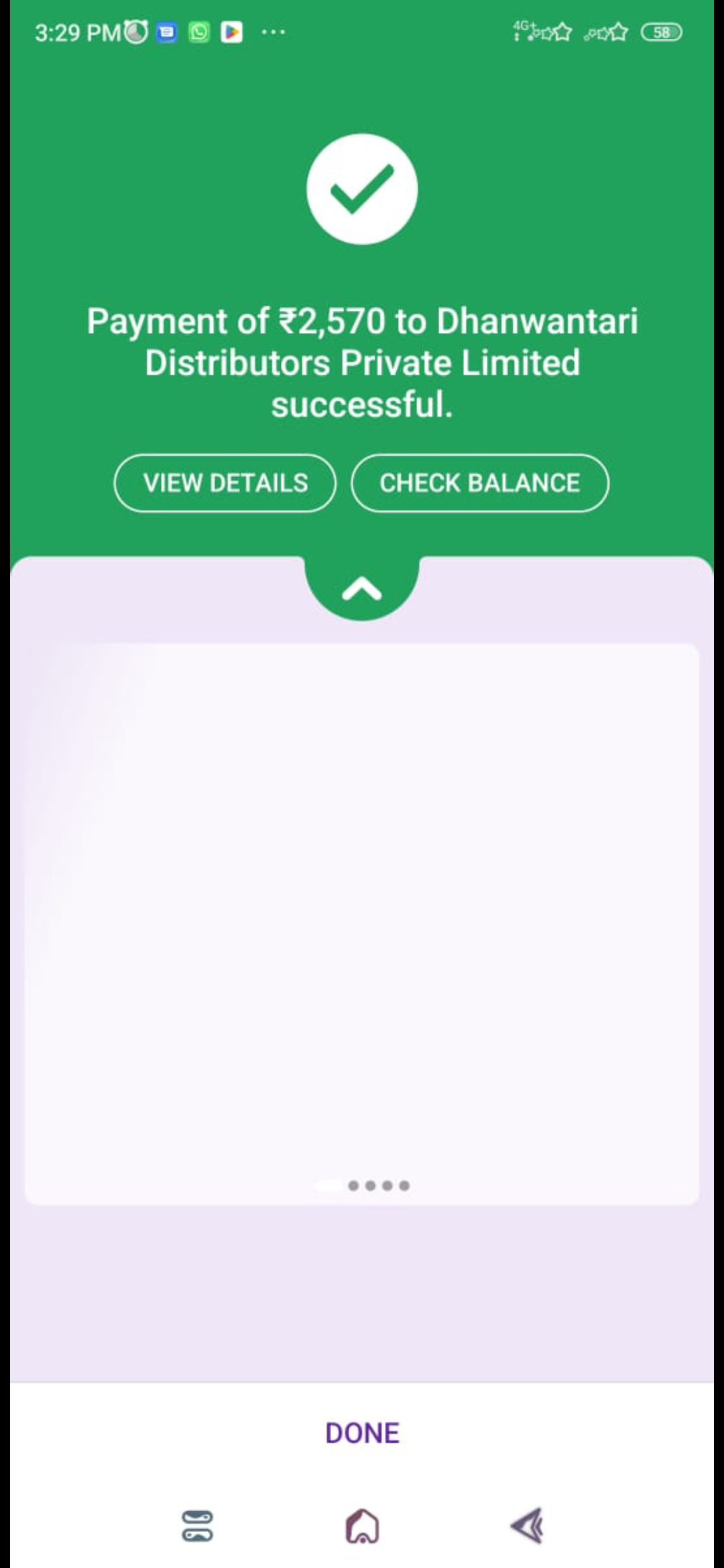Open recent apps from the navigation bar

tap(198, 1526)
